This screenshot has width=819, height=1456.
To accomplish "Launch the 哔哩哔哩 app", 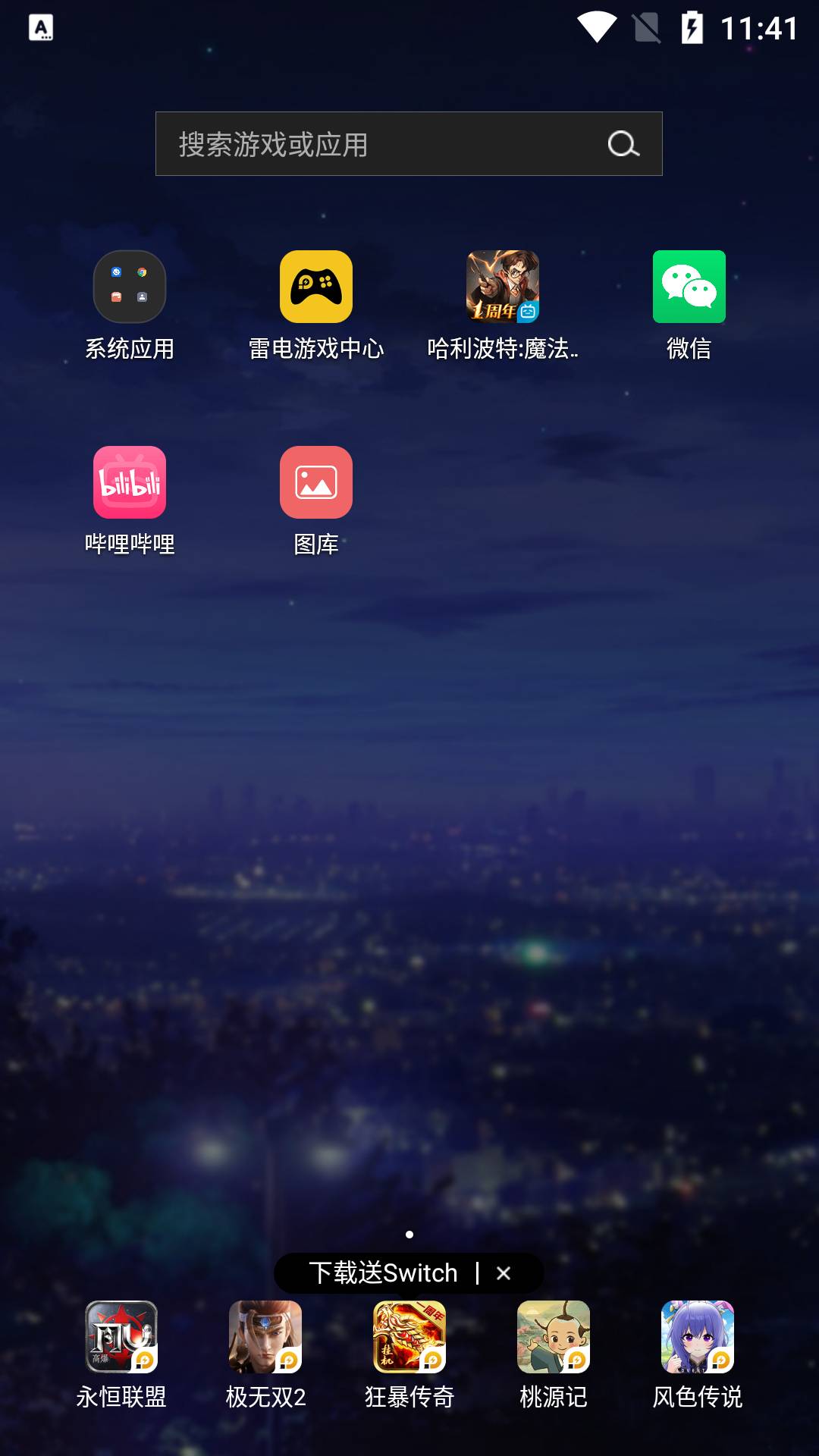I will 130,483.
